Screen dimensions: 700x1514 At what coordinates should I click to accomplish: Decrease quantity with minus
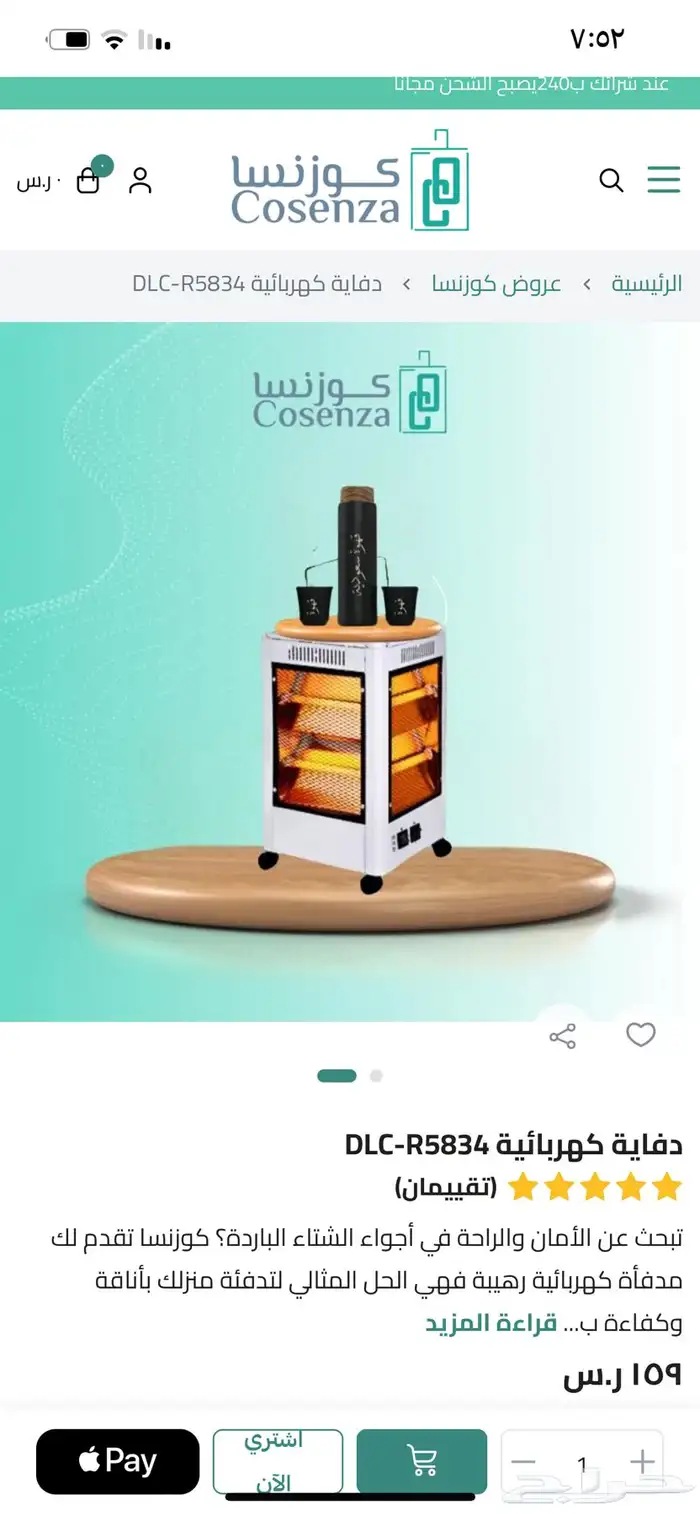pyautogui.click(x=523, y=1462)
